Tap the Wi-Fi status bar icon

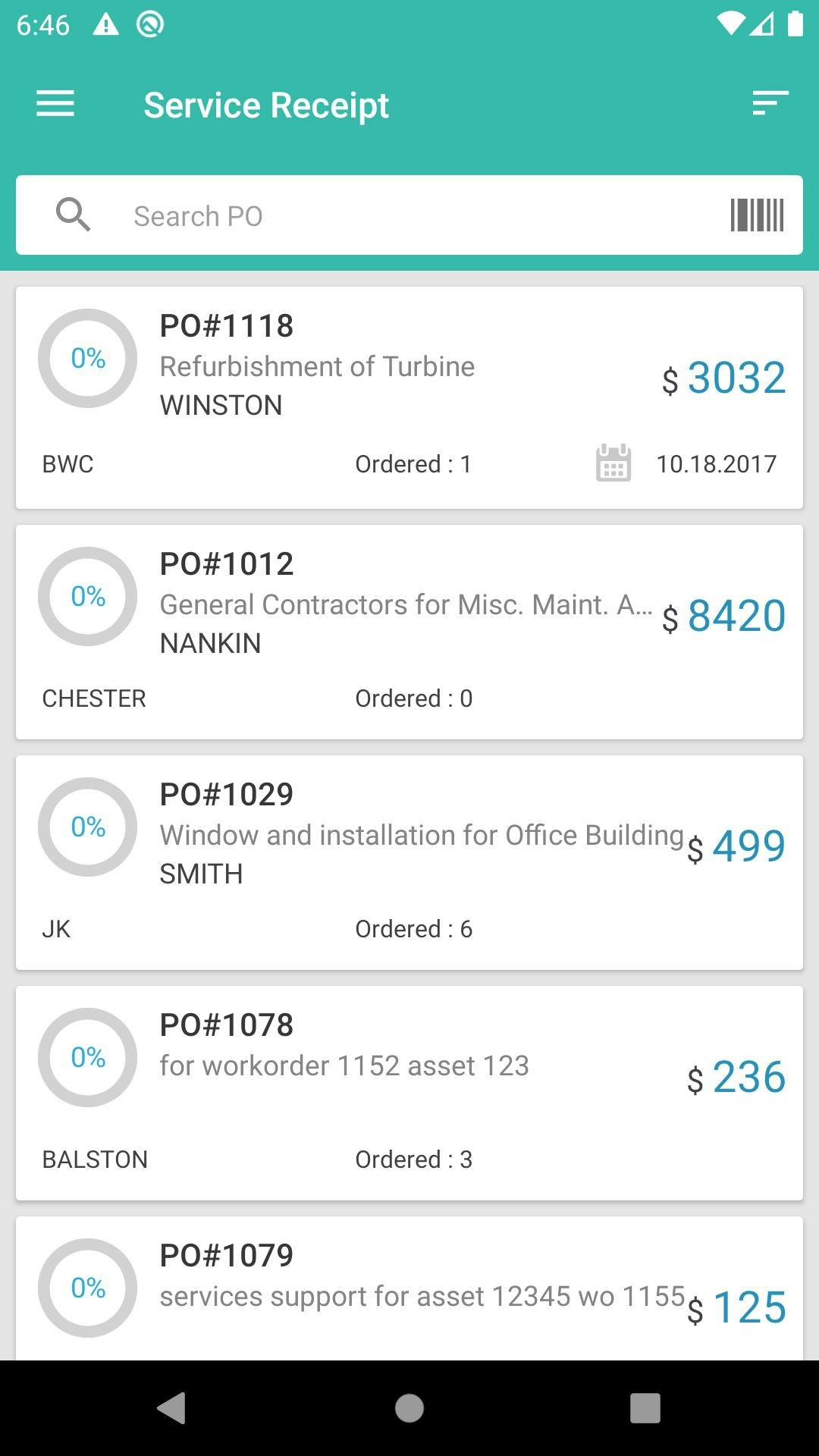[x=730, y=23]
